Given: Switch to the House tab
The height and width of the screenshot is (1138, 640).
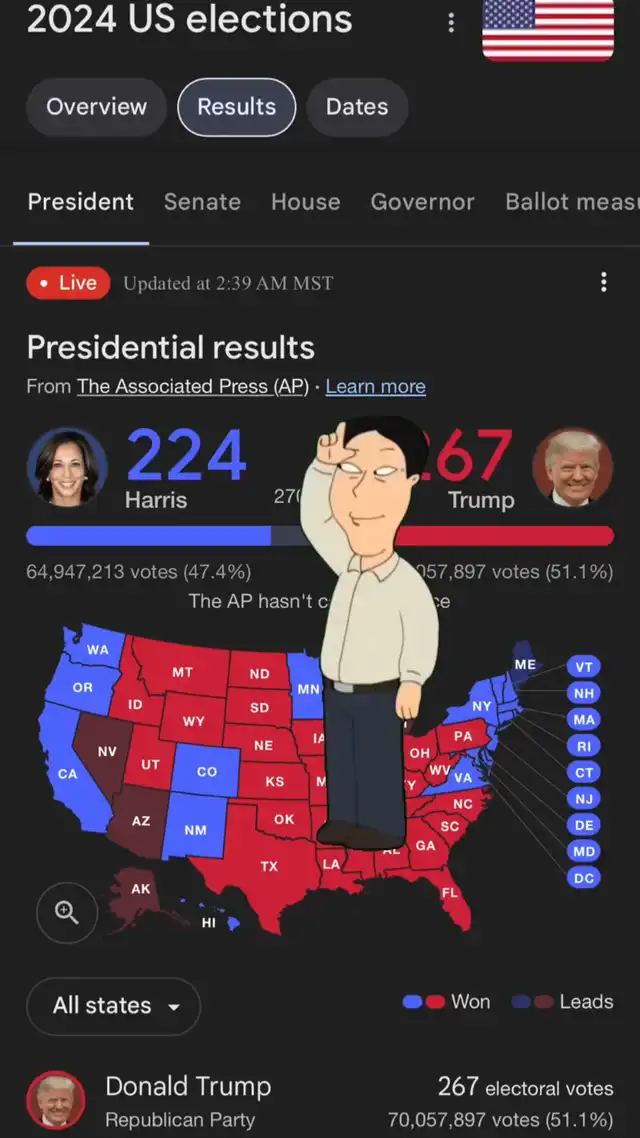Looking at the screenshot, I should 305,202.
